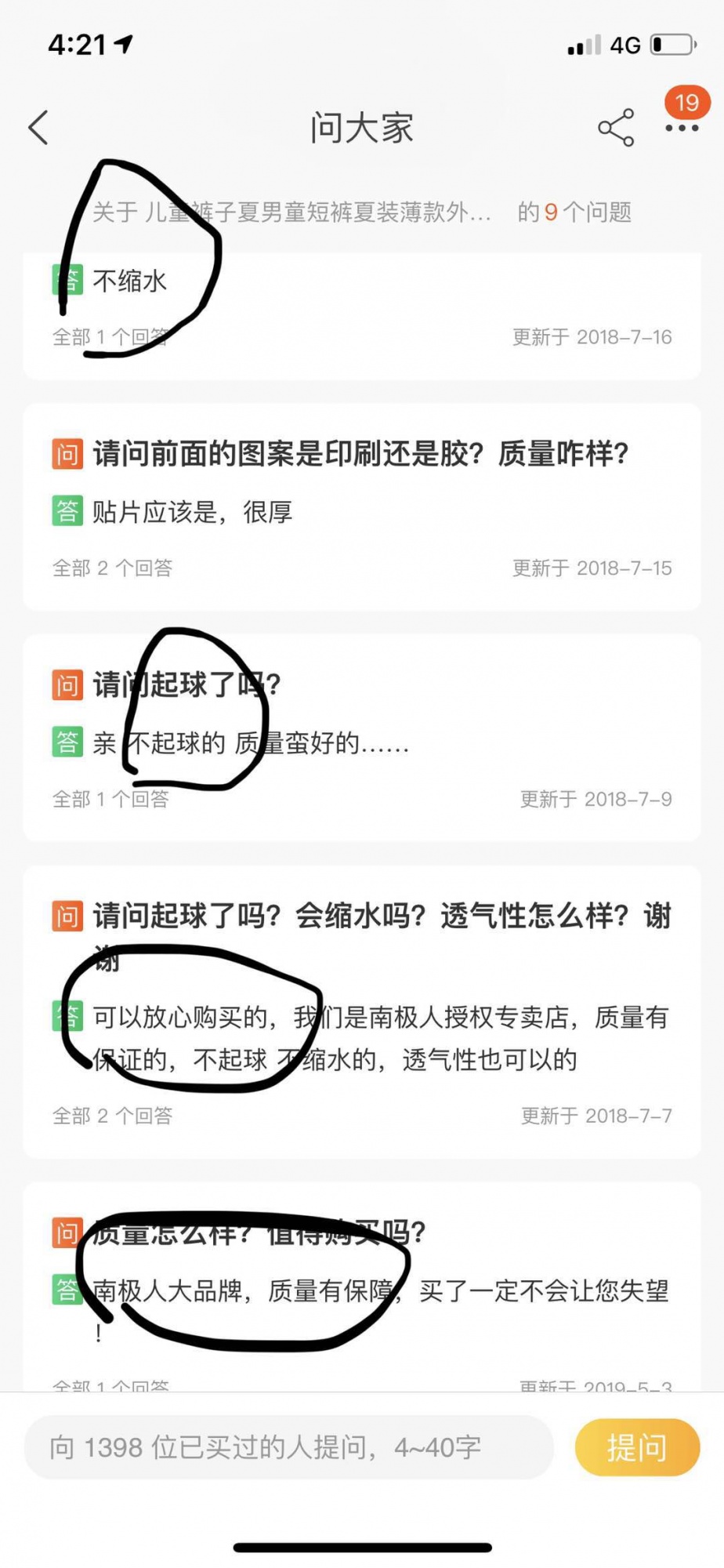Expand 全部 1 个回答 under 不缩水
This screenshot has width=724, height=1568.
pos(111,337)
